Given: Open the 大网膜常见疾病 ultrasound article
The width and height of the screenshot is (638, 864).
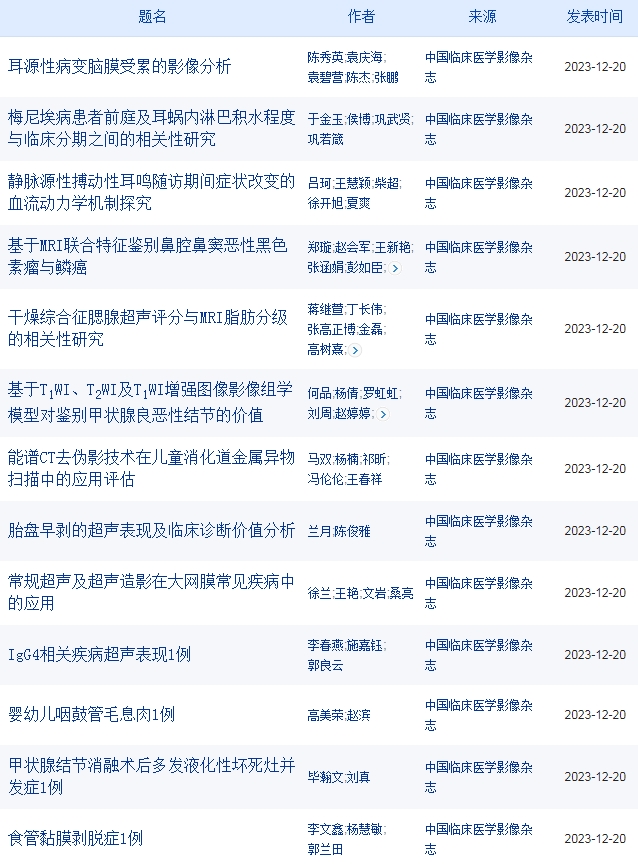Looking at the screenshot, I should [x=151, y=592].
